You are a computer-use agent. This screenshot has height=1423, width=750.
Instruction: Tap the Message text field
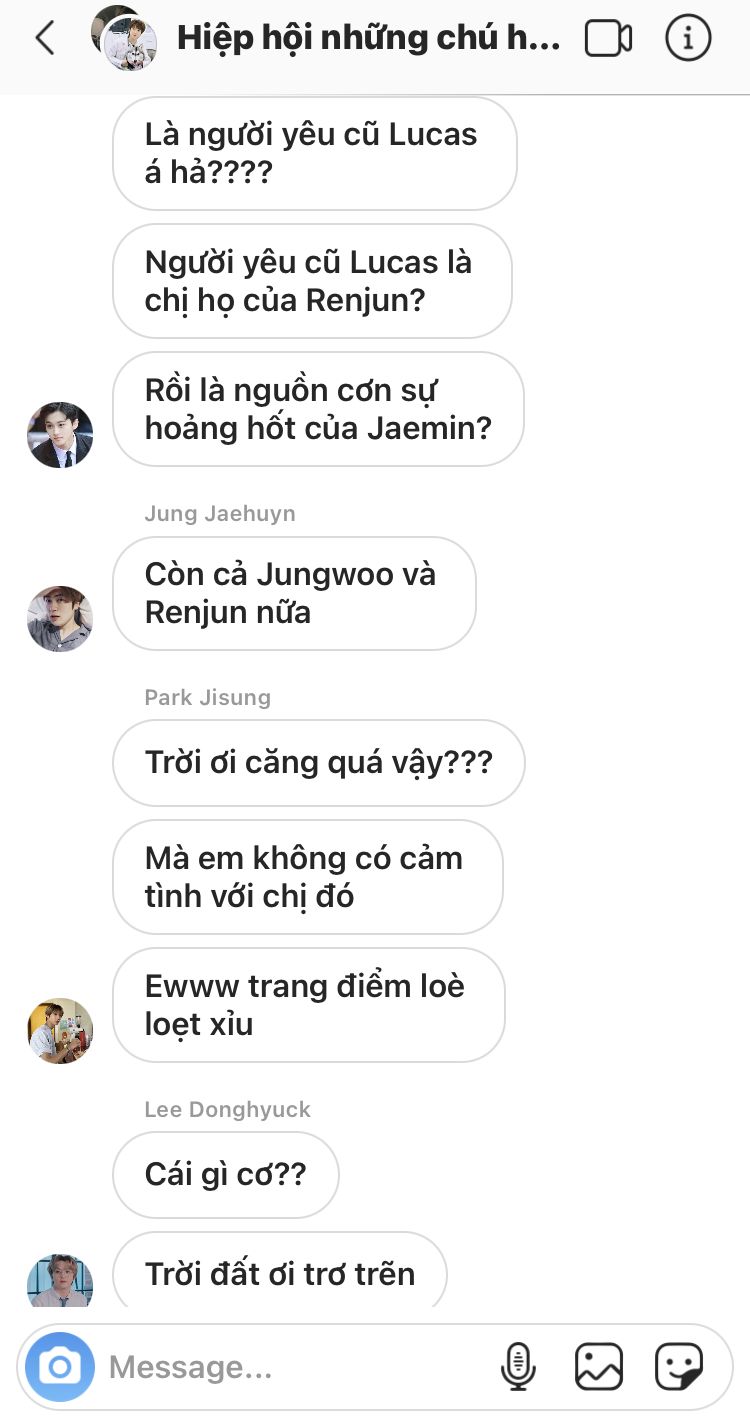tap(295, 1367)
